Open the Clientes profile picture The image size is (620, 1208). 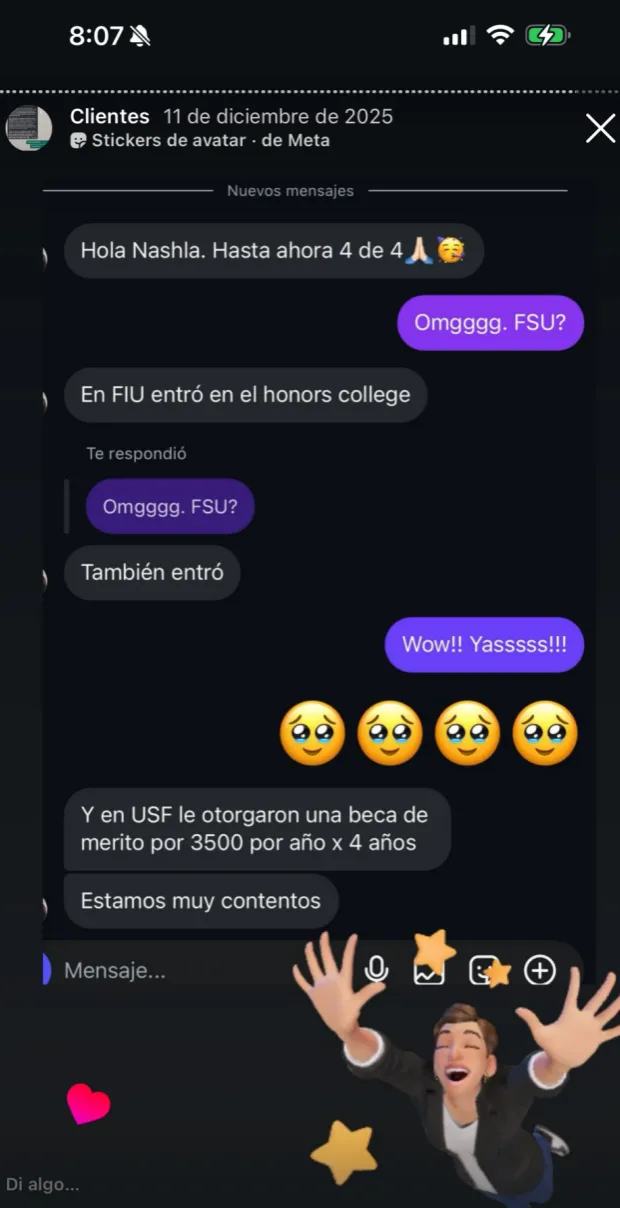pos(29,128)
